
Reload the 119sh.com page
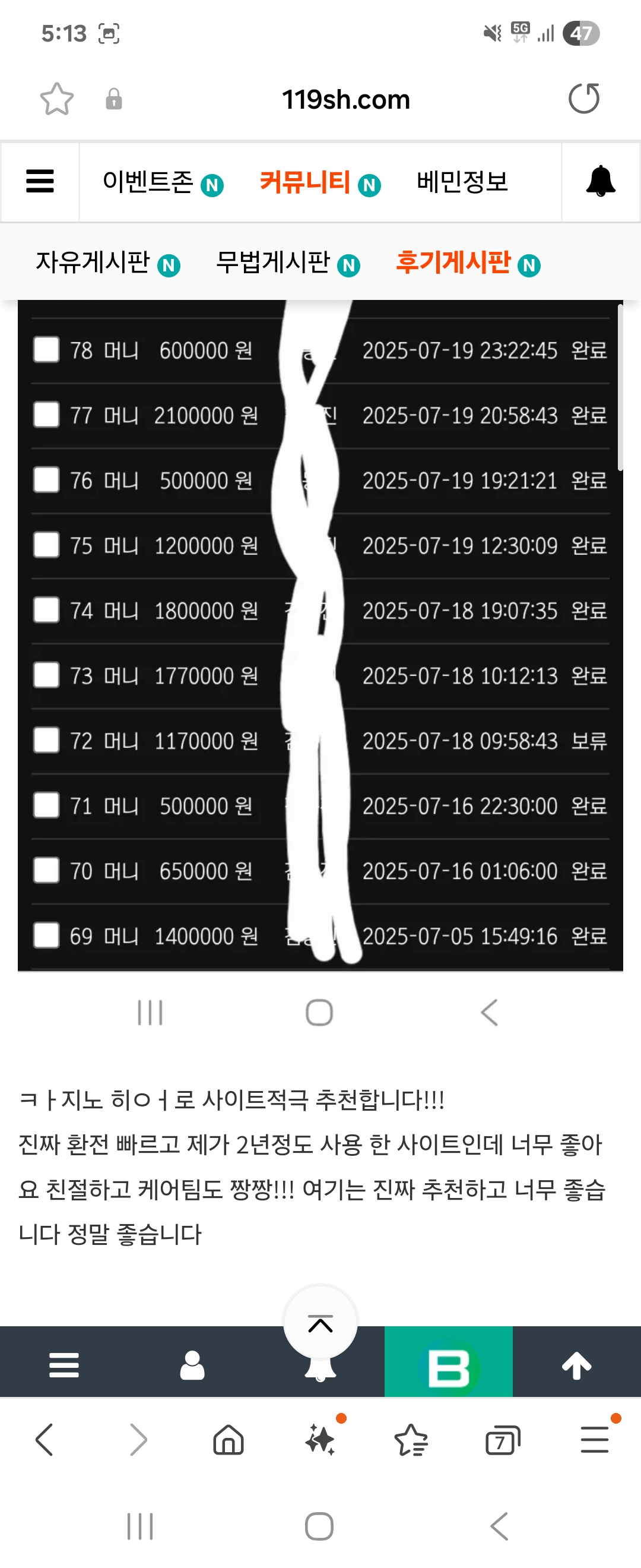(583, 99)
